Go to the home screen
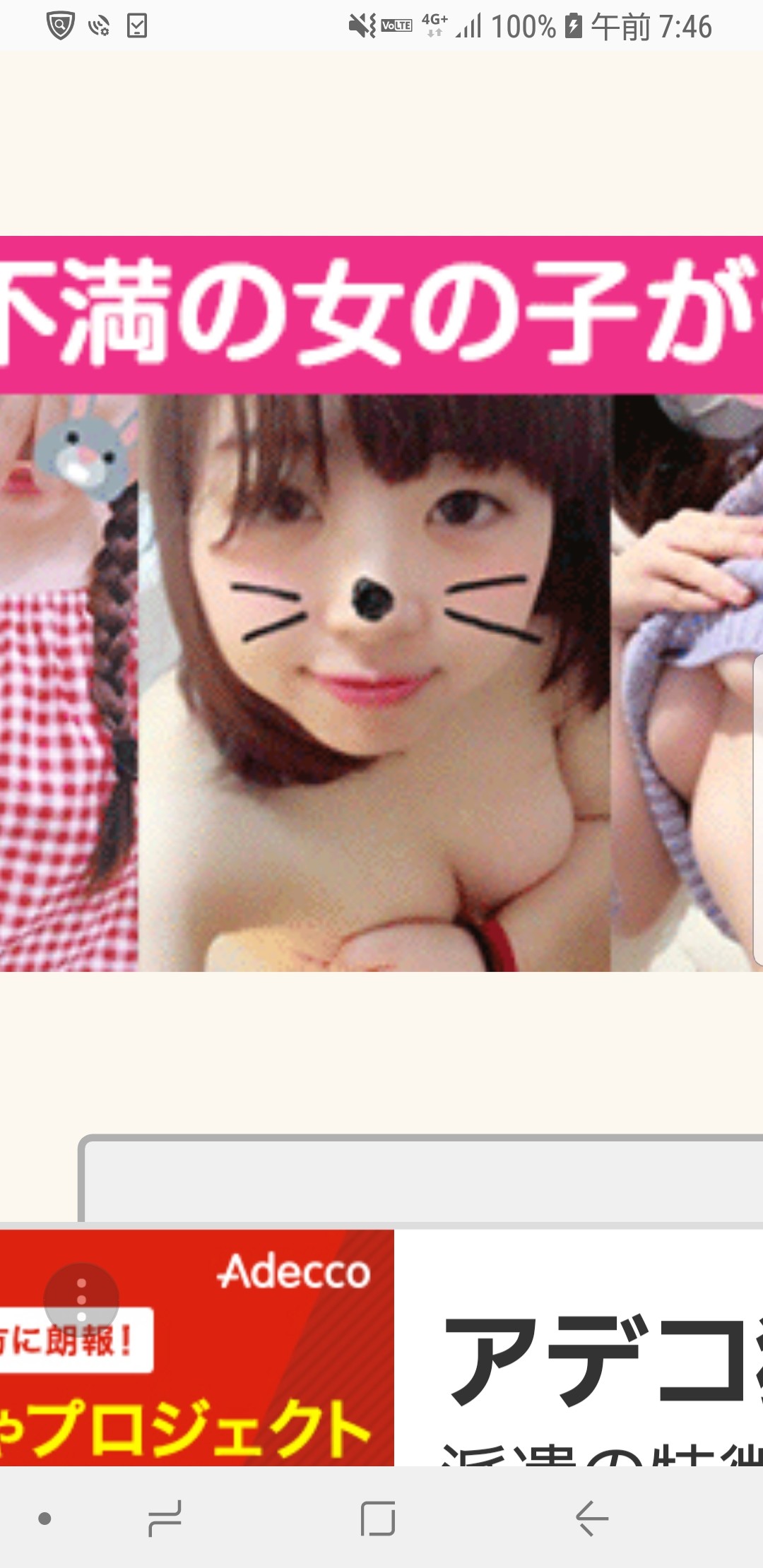Image resolution: width=763 pixels, height=1568 pixels. (378, 1519)
